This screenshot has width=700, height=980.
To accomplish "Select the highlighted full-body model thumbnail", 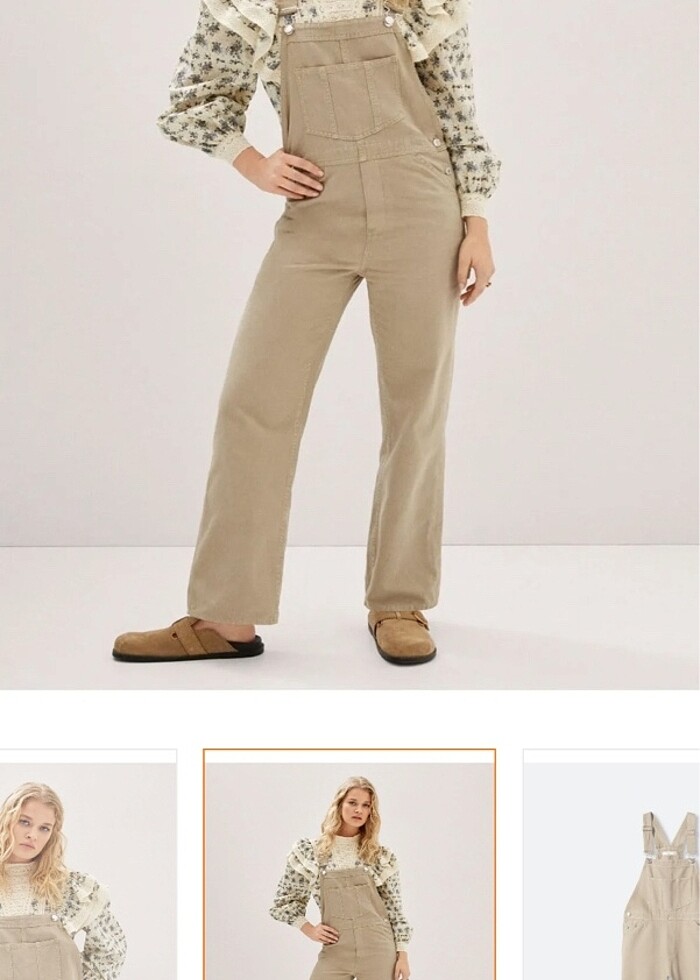I will coord(349,866).
